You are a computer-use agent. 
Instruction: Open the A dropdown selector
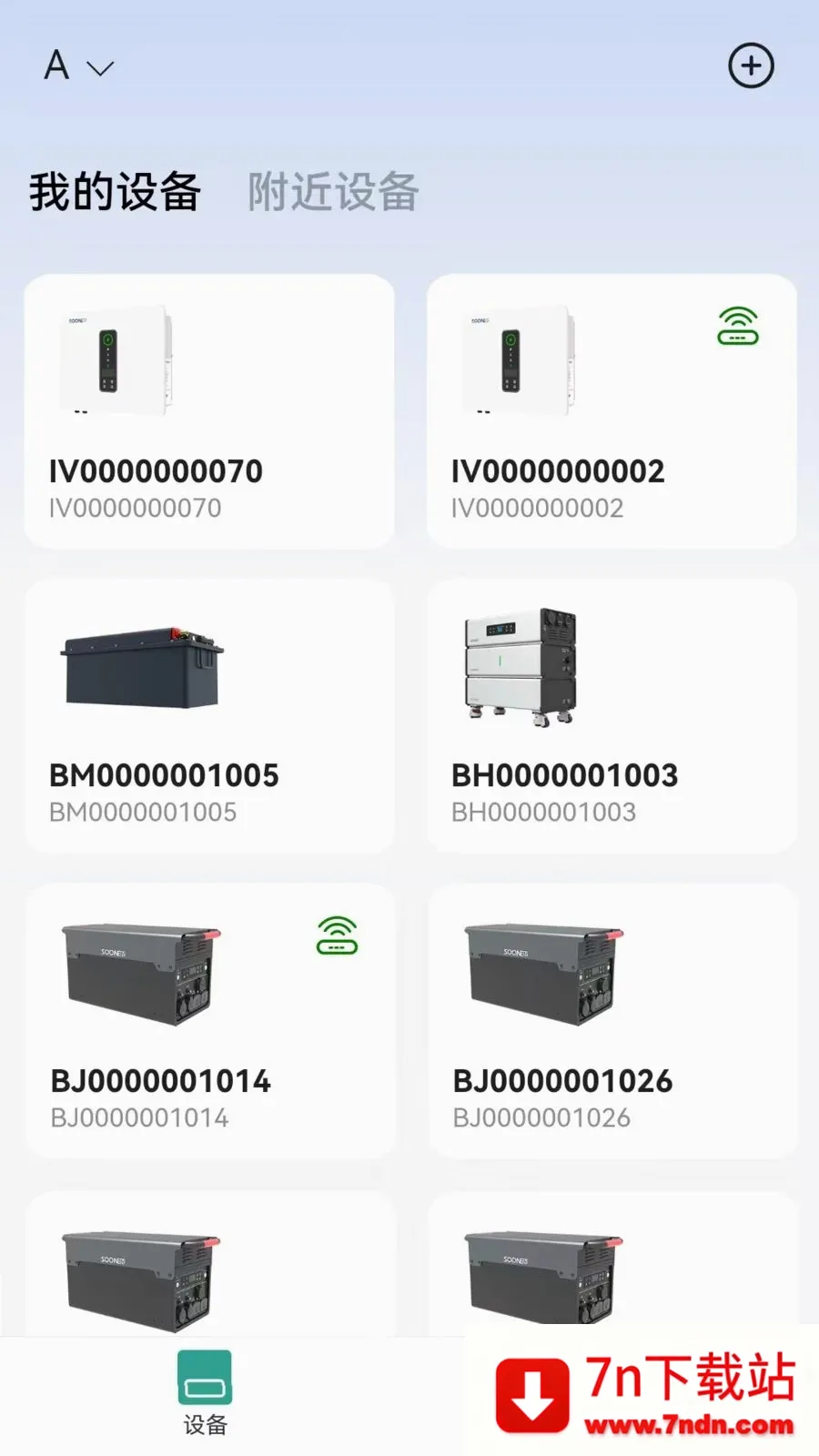79,66
